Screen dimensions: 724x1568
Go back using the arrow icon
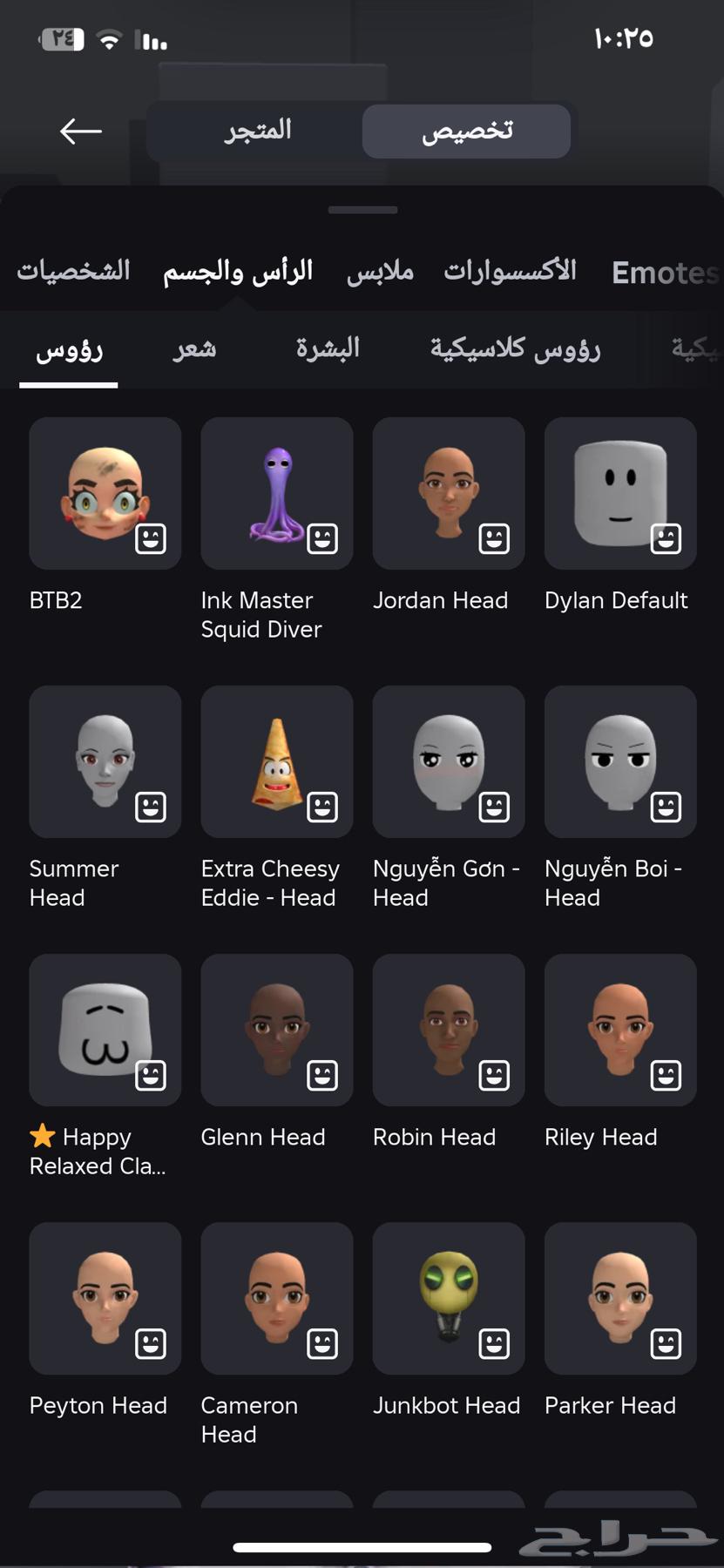pyautogui.click(x=81, y=132)
